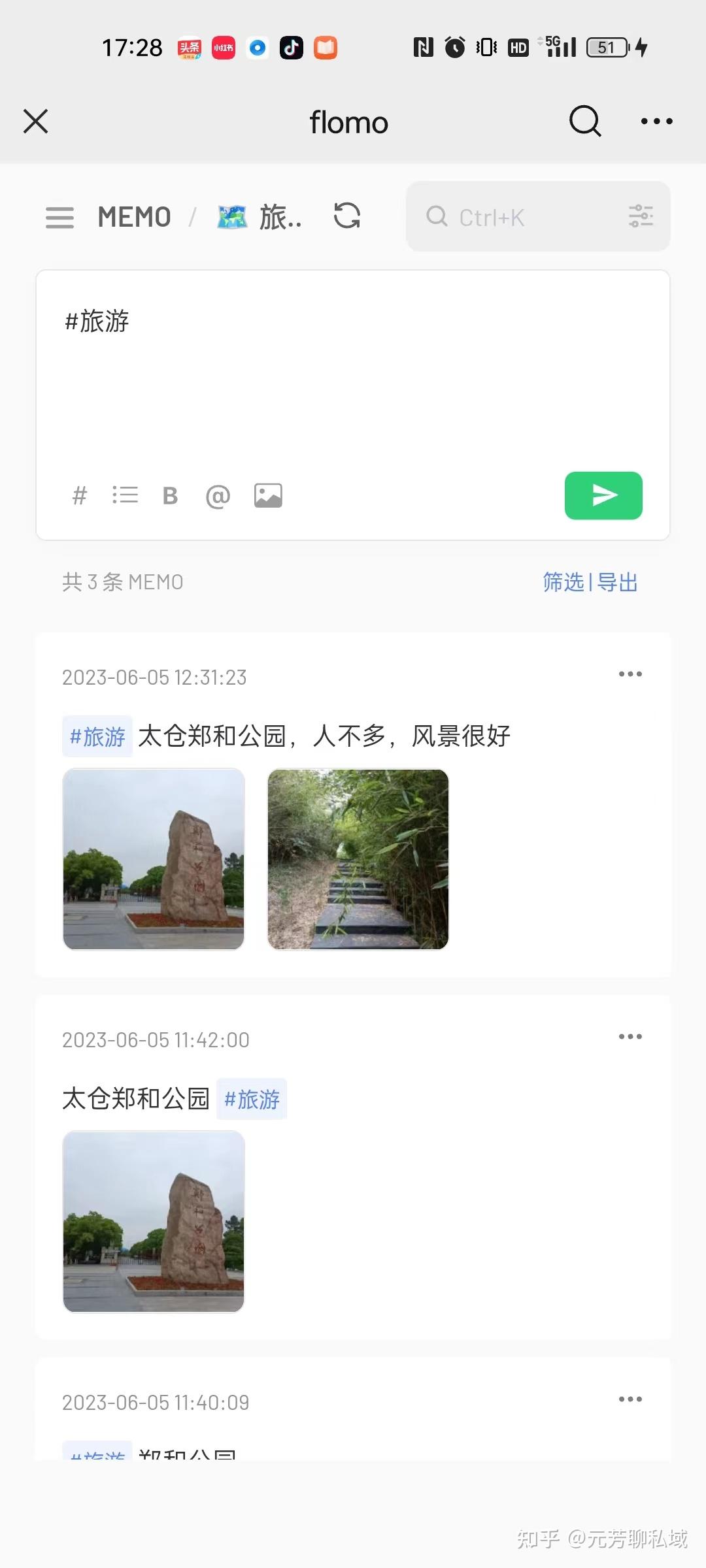Image resolution: width=706 pixels, height=1568 pixels.
Task: Open options menu of the 12:31:23 memo
Action: 630,674
